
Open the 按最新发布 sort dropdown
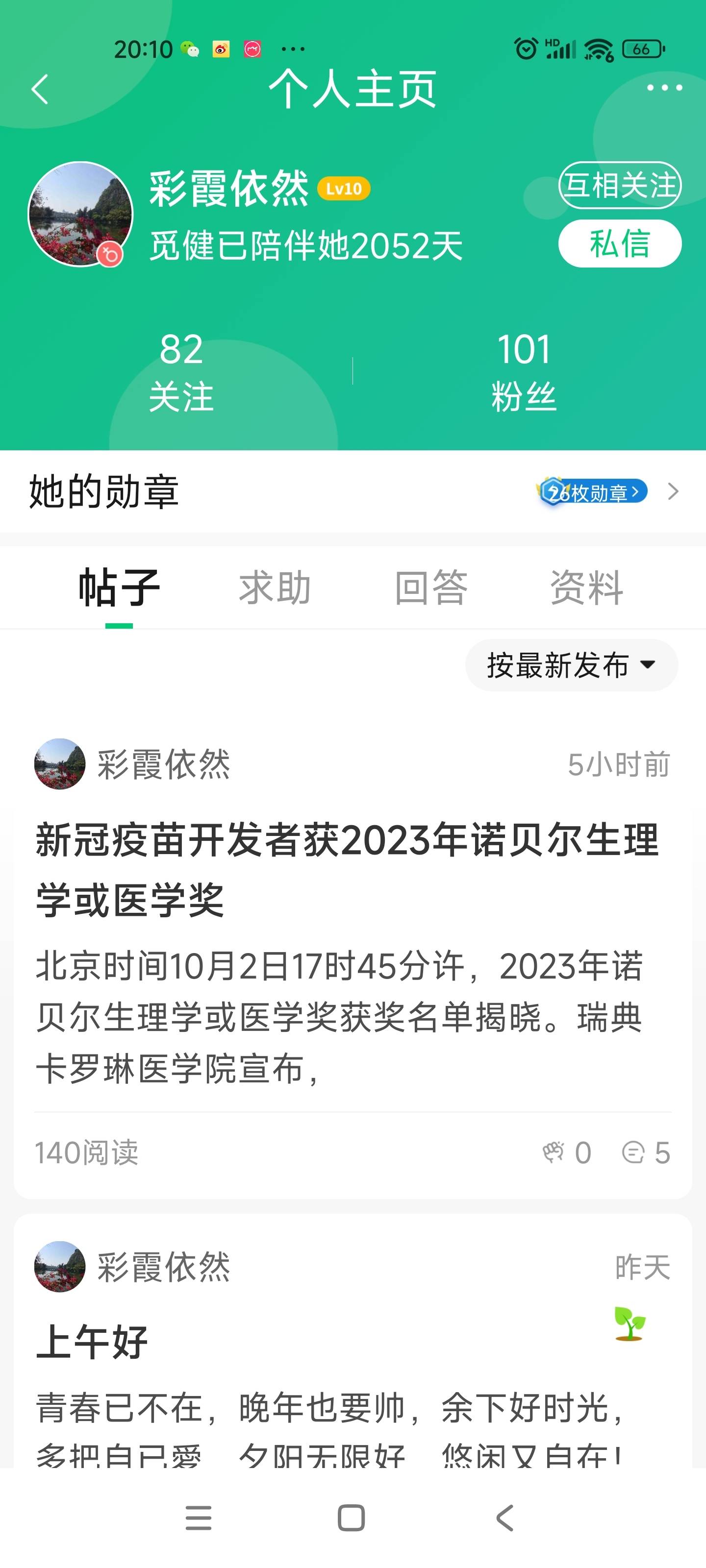(571, 665)
